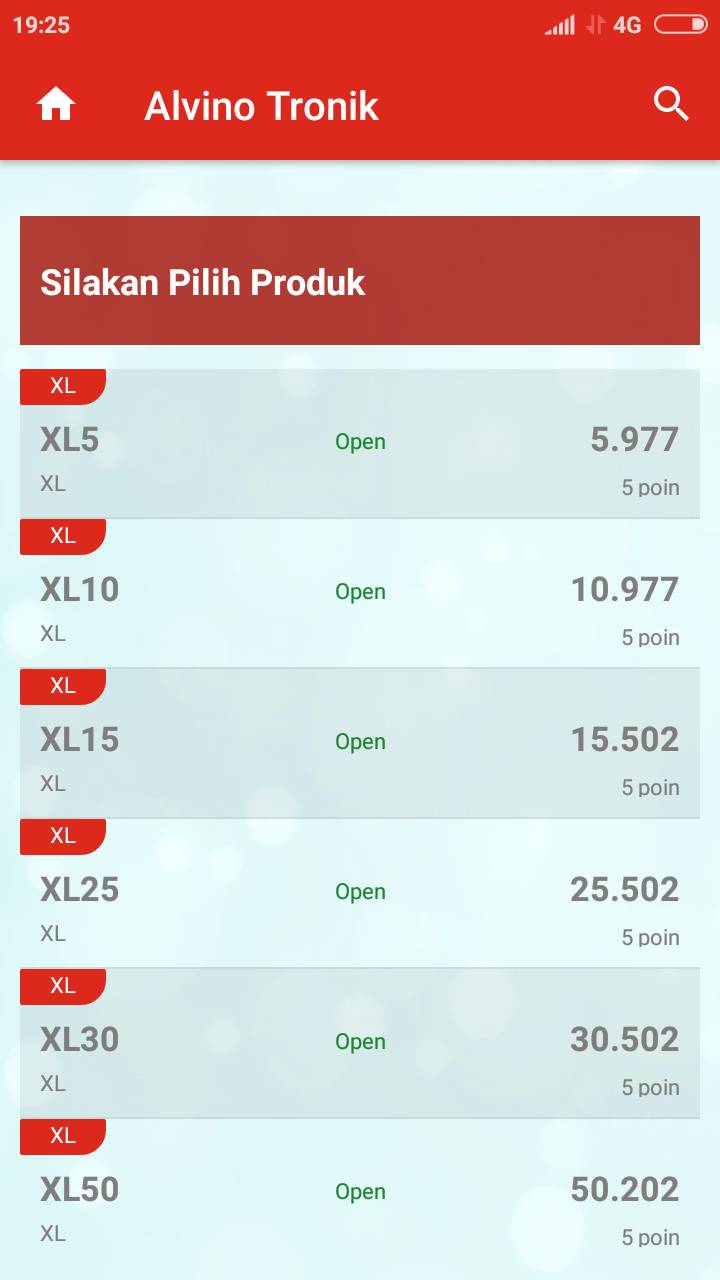The width and height of the screenshot is (720, 1280).
Task: Select the XL5 product
Action: [360, 443]
